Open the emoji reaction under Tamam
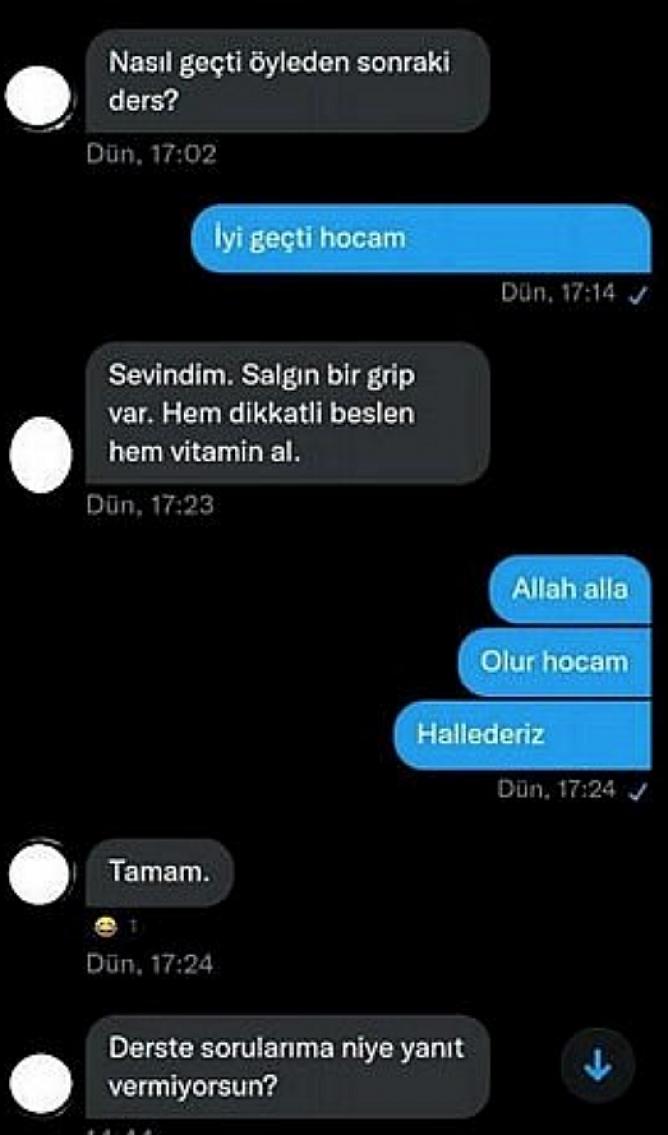 (114, 925)
